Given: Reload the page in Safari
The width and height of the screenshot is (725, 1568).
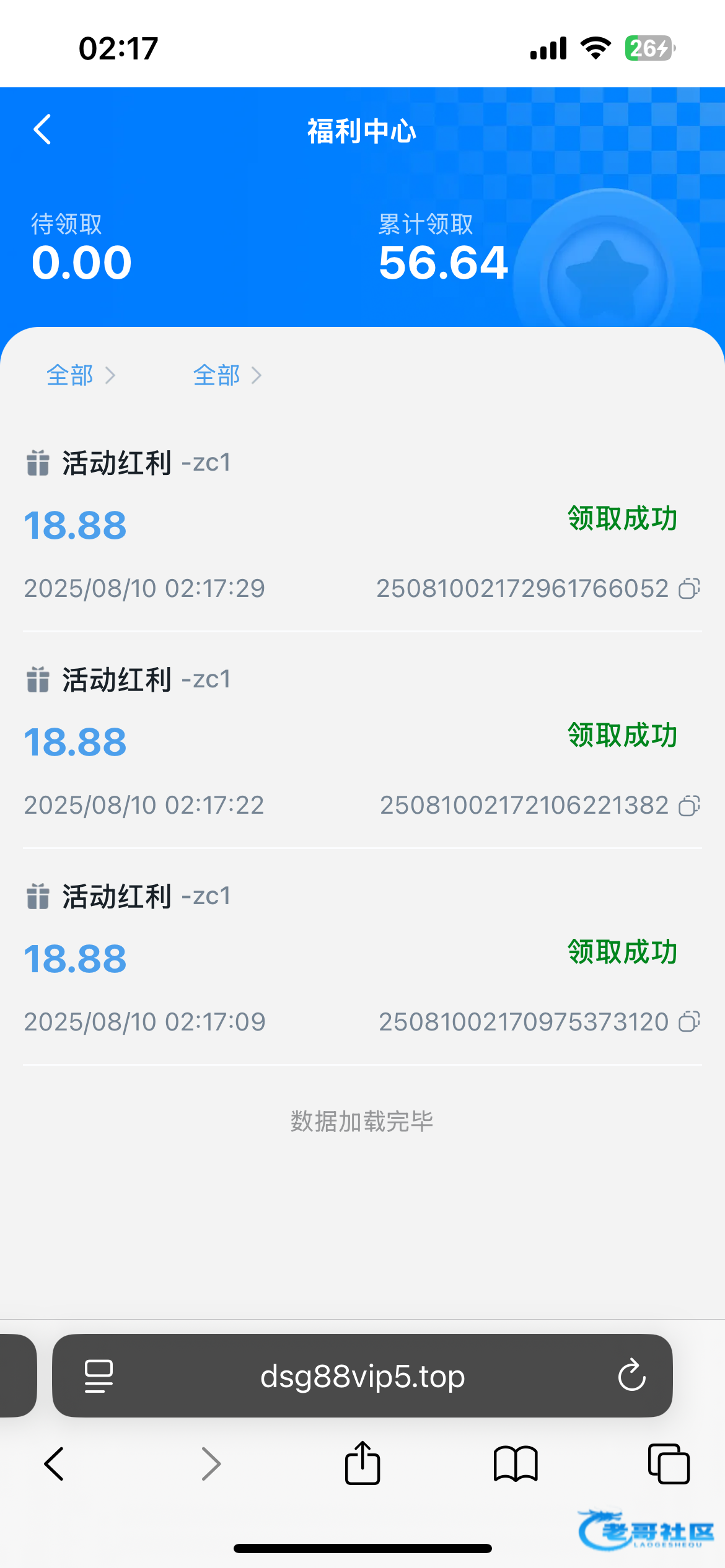Looking at the screenshot, I should 631,1376.
